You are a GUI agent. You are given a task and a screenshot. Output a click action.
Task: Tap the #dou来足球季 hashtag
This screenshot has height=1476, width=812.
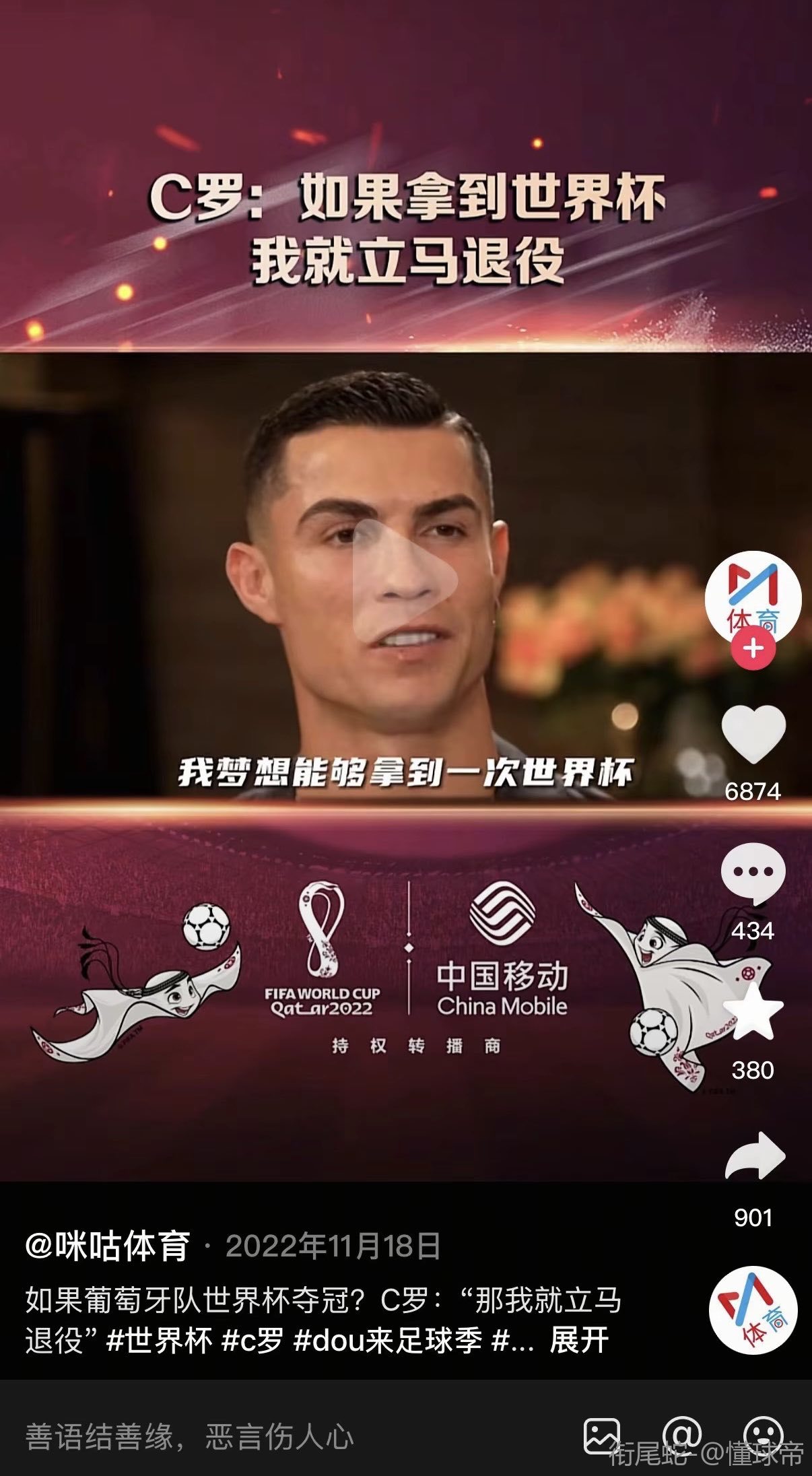(387, 1340)
